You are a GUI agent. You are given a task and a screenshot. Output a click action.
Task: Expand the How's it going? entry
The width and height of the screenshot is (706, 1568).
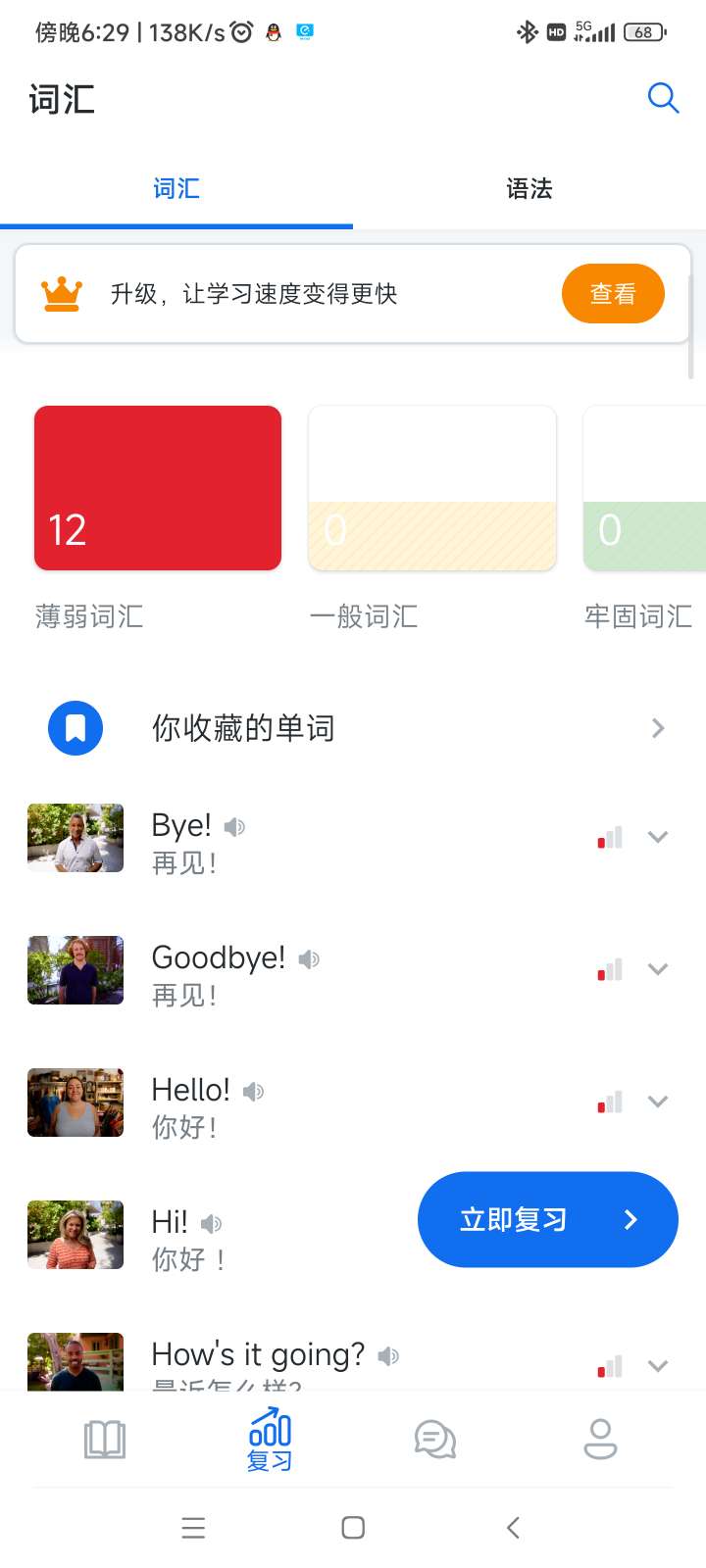click(658, 1365)
